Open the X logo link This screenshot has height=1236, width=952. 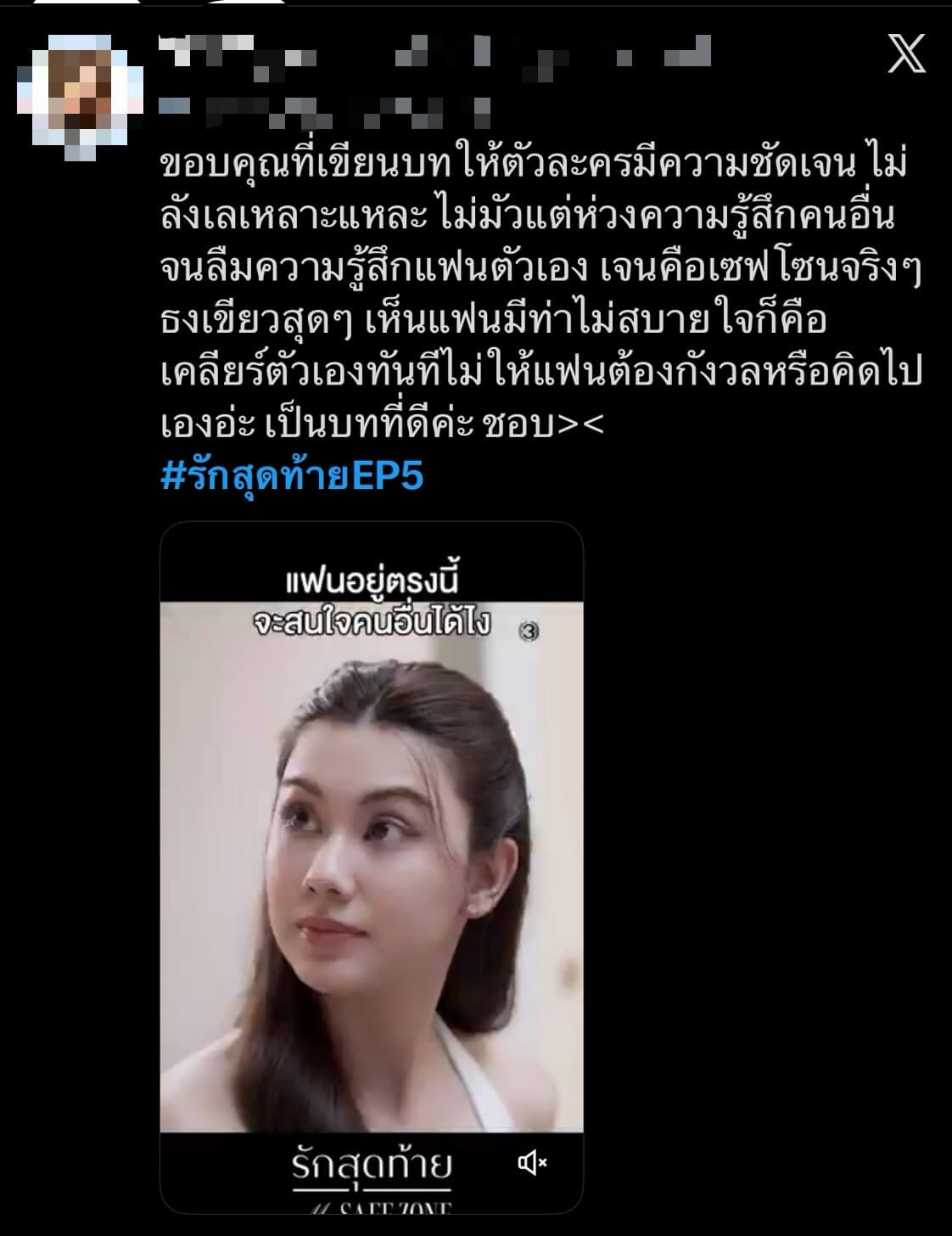[905, 54]
